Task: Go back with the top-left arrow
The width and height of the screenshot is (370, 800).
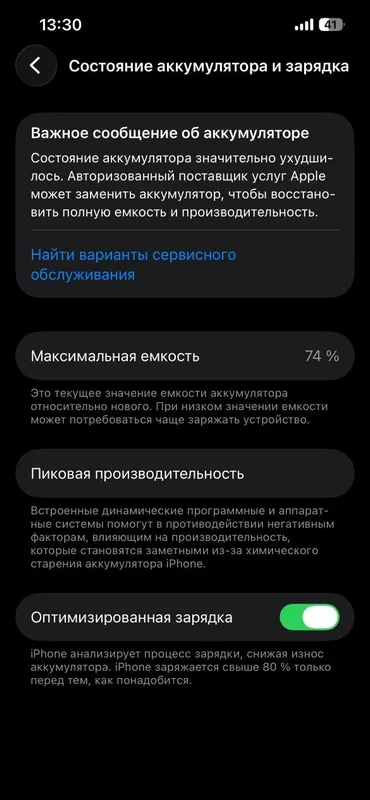Action: [36, 65]
